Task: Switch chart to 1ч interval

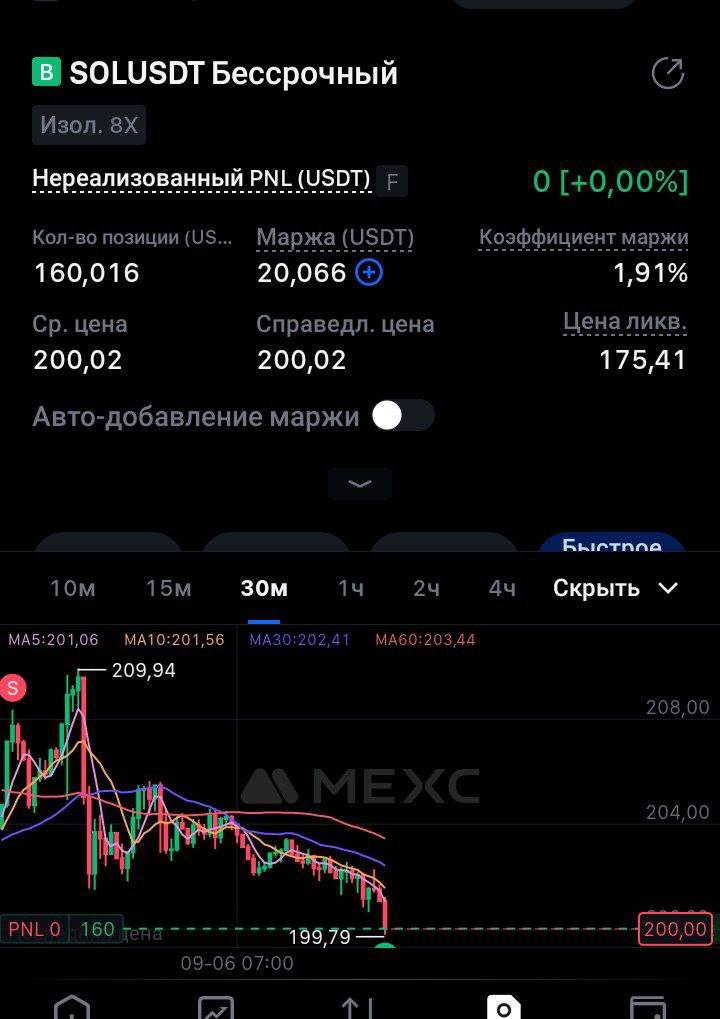Action: click(351, 589)
